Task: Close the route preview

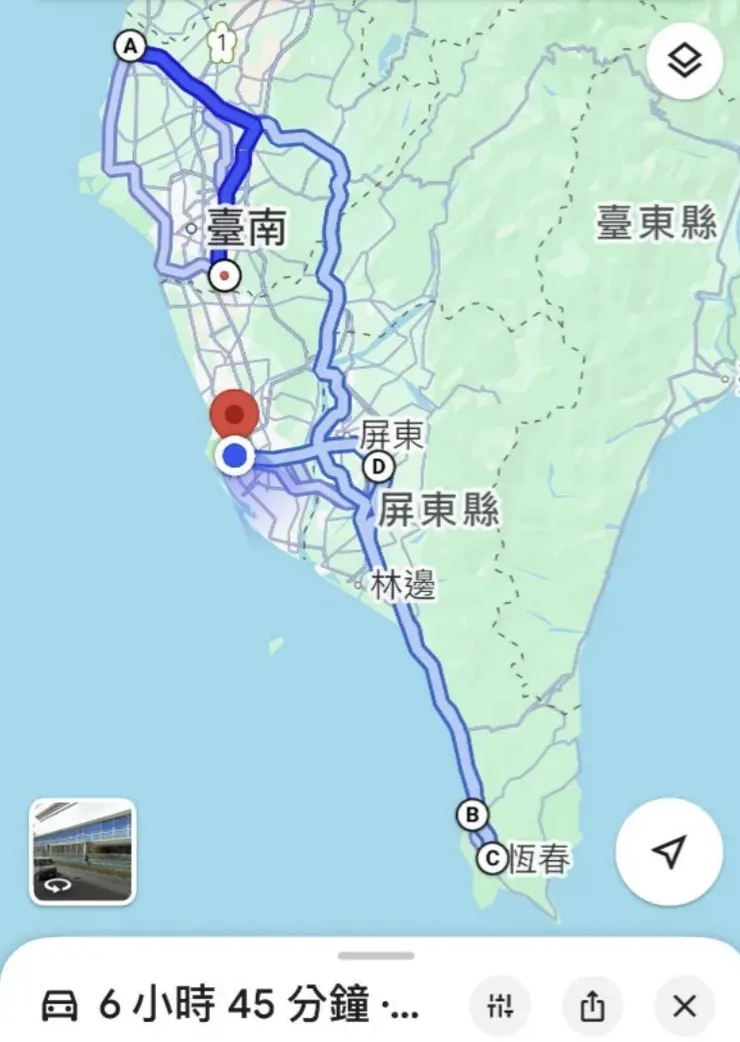Action: [x=684, y=1006]
